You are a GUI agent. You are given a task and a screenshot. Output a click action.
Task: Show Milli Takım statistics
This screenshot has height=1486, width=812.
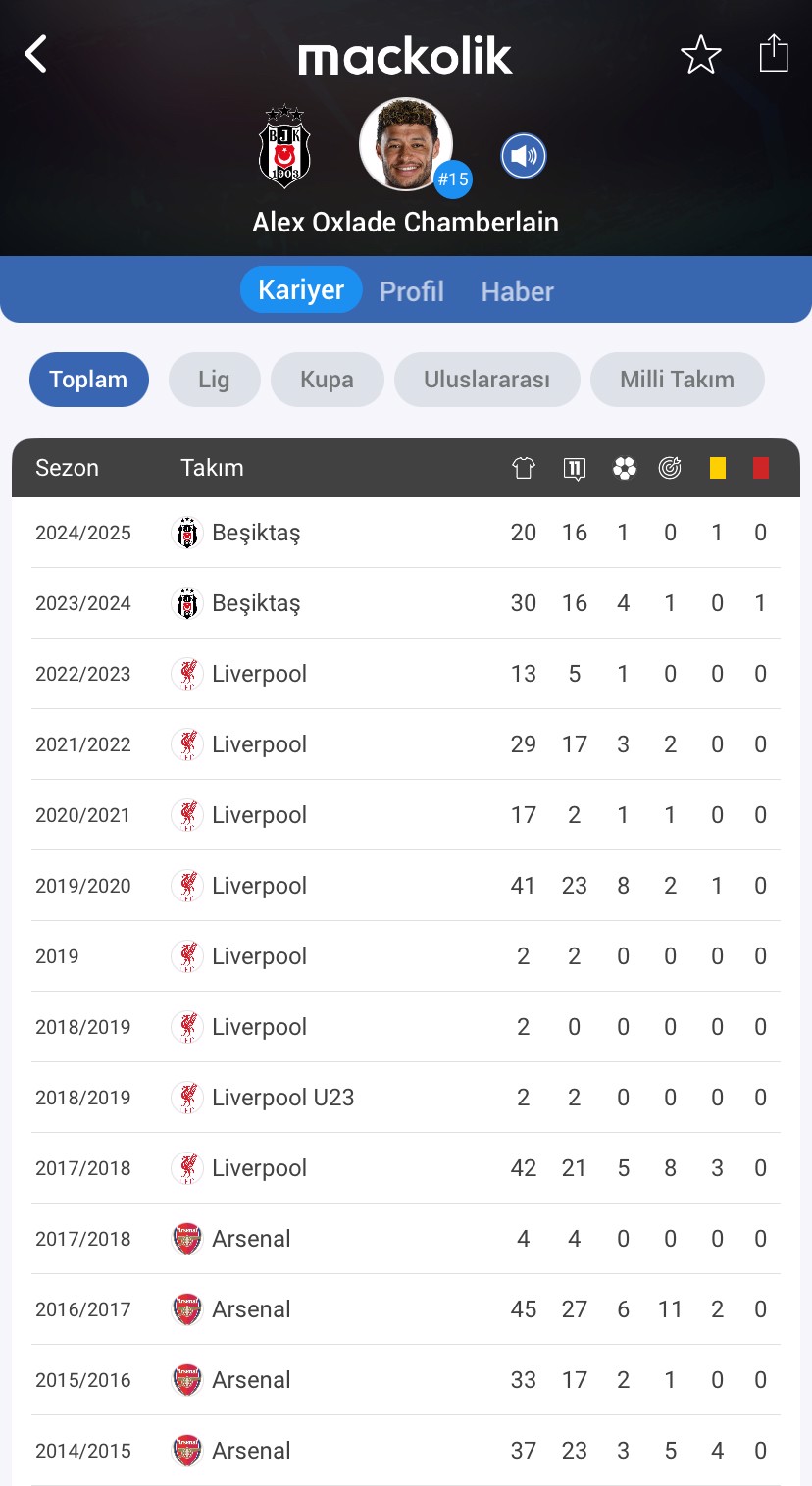(x=678, y=380)
